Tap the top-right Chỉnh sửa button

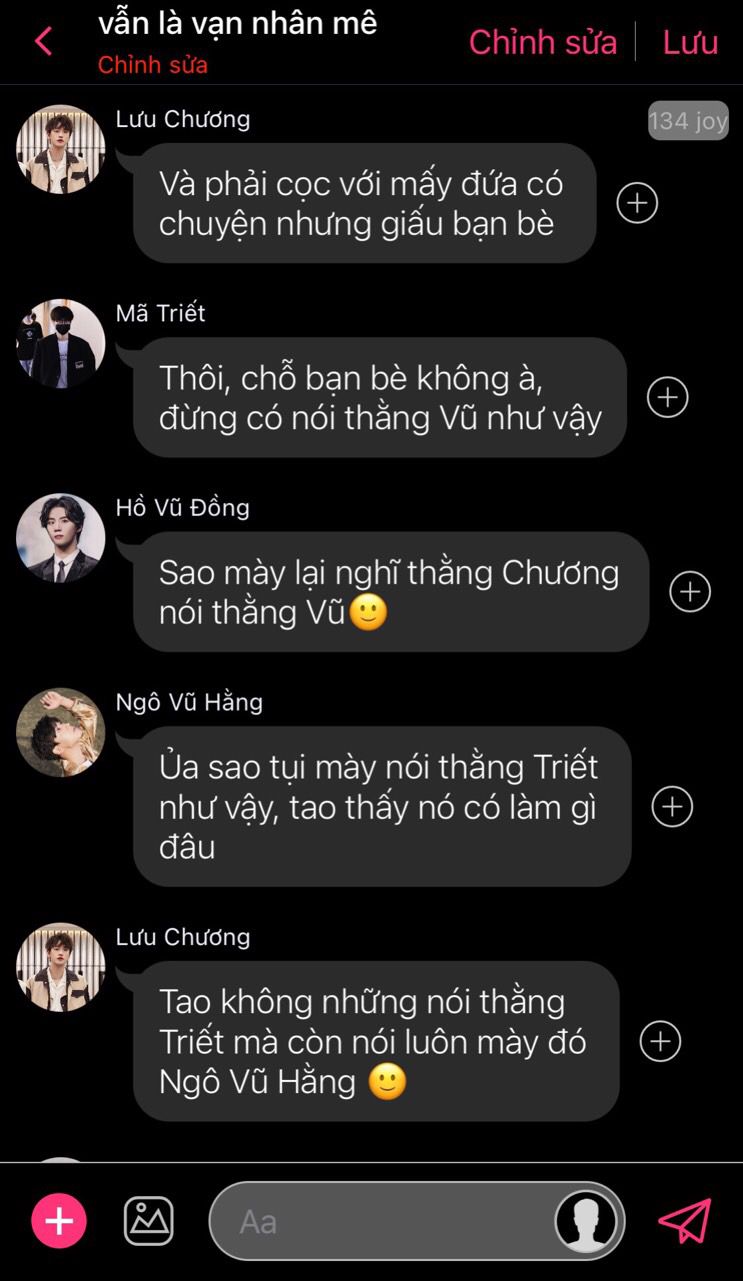(542, 42)
